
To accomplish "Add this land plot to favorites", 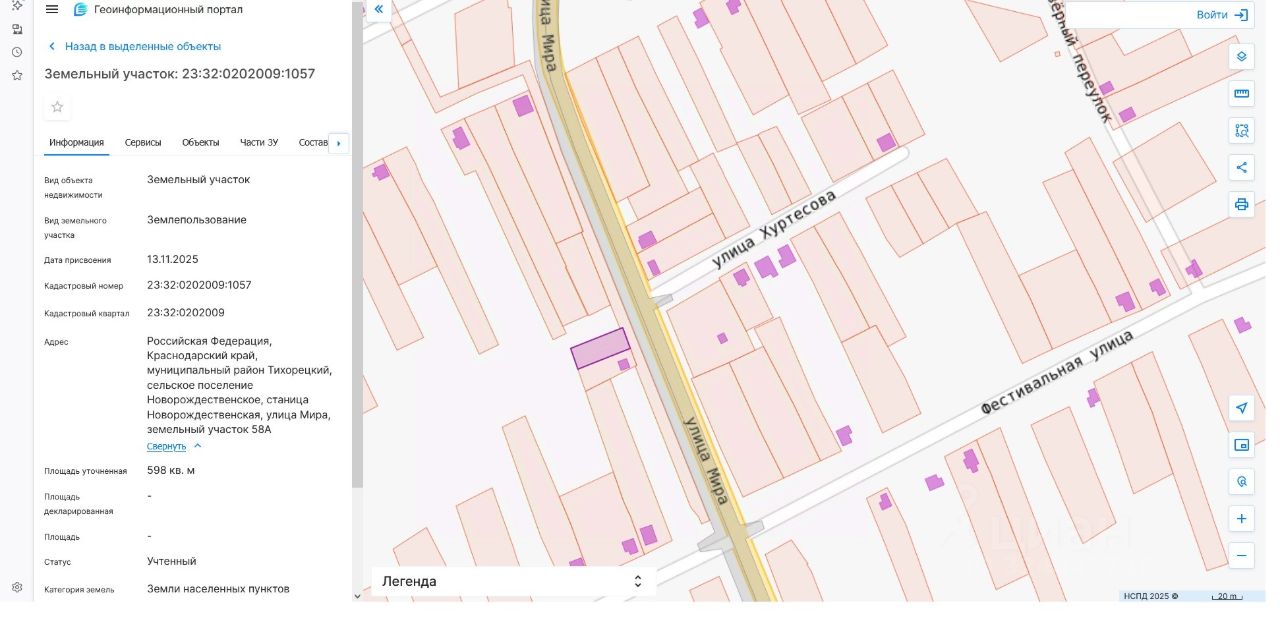I will point(57,107).
